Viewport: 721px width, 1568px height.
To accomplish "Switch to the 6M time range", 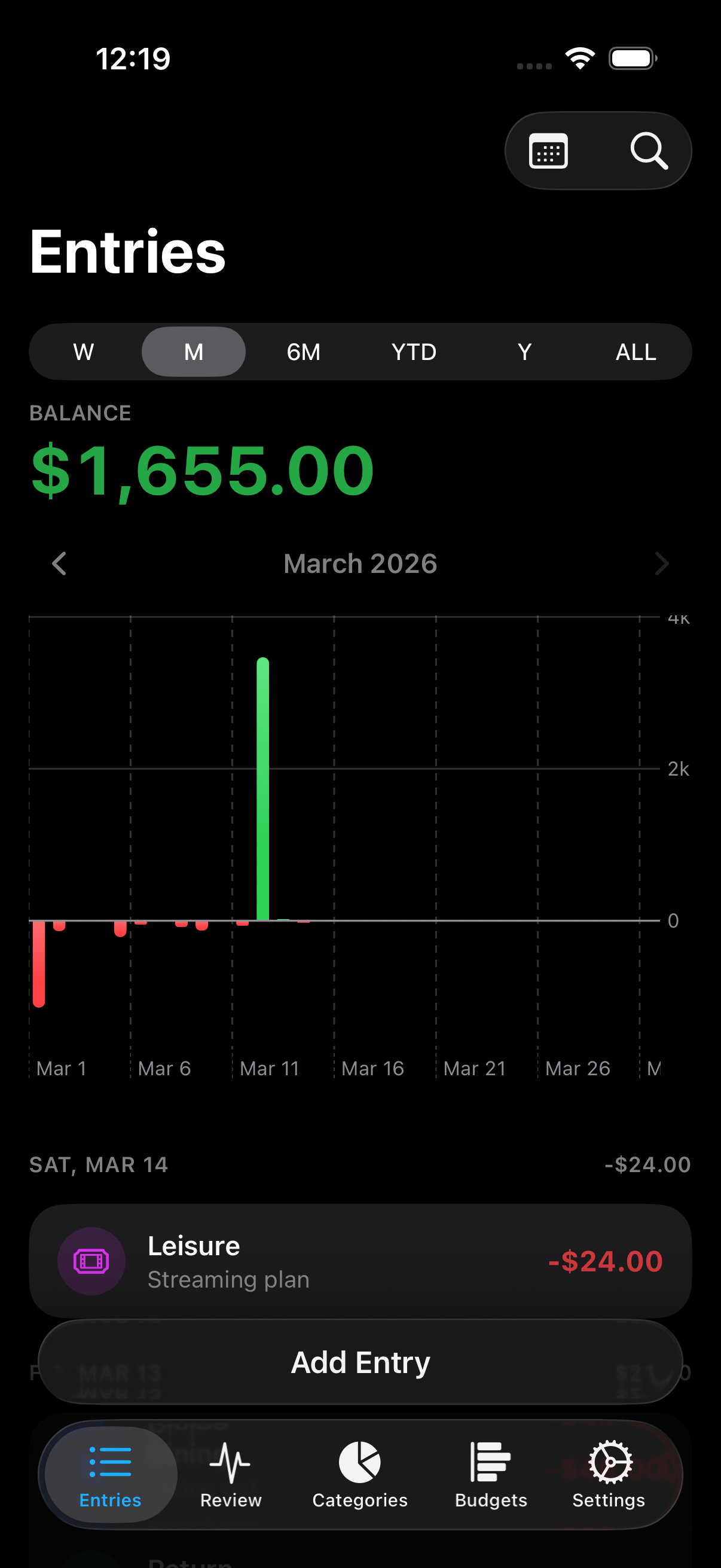I will [x=304, y=352].
